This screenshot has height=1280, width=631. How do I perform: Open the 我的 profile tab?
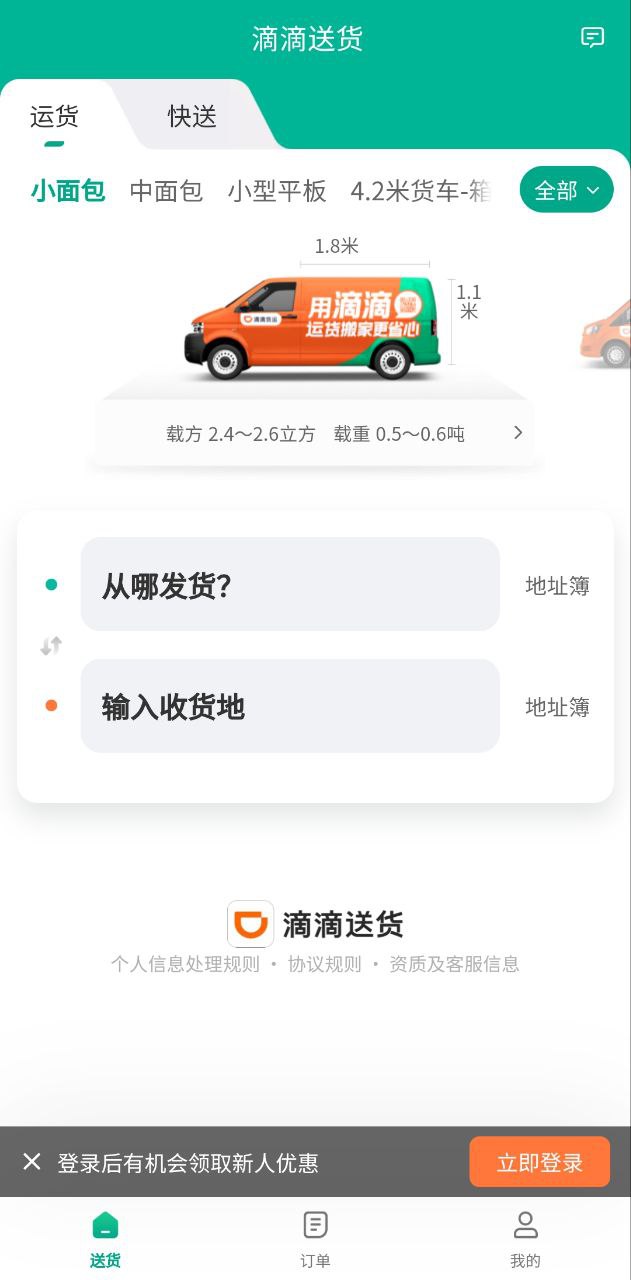pos(525,1238)
